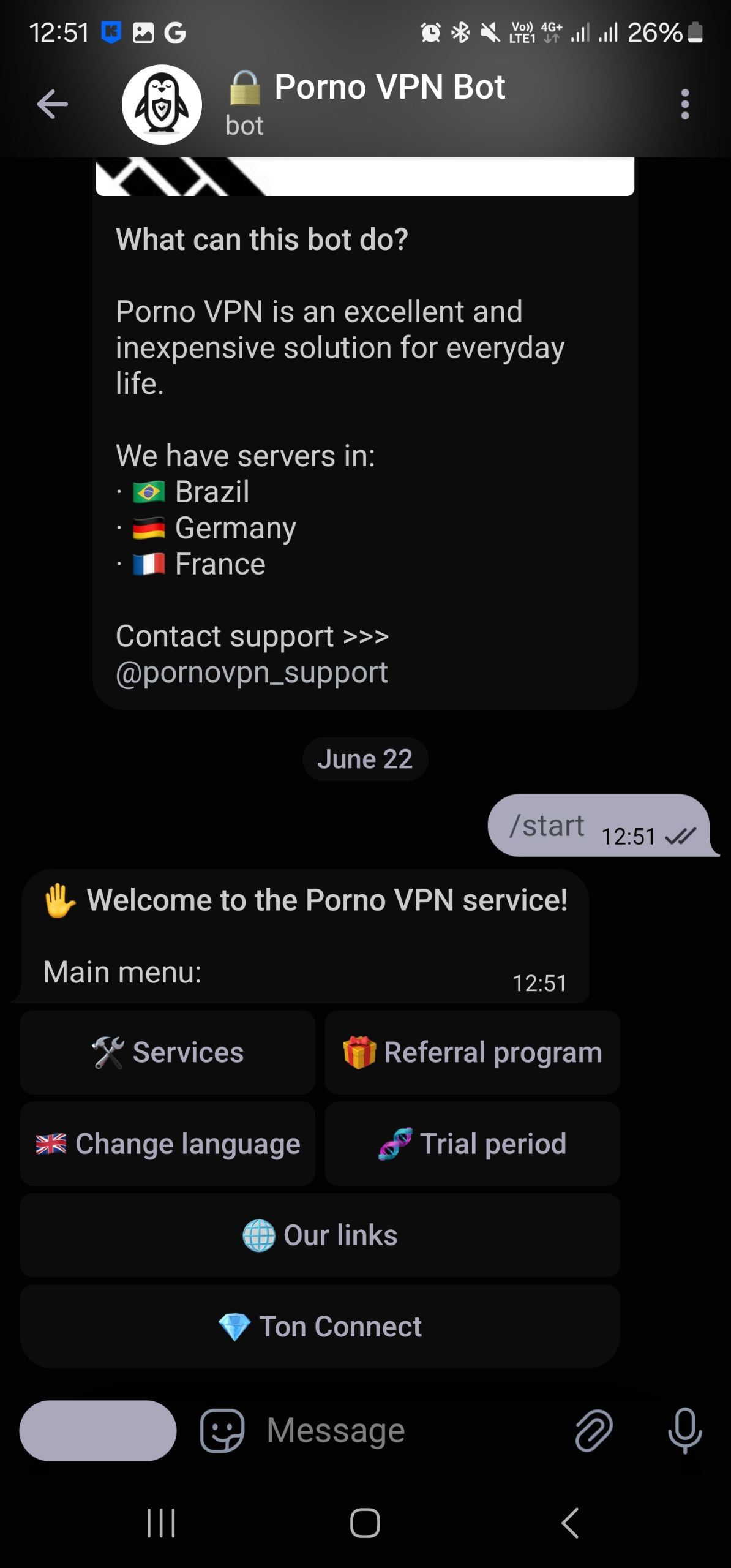Open the Referral program
The width and height of the screenshot is (731, 1568).
472,1052
